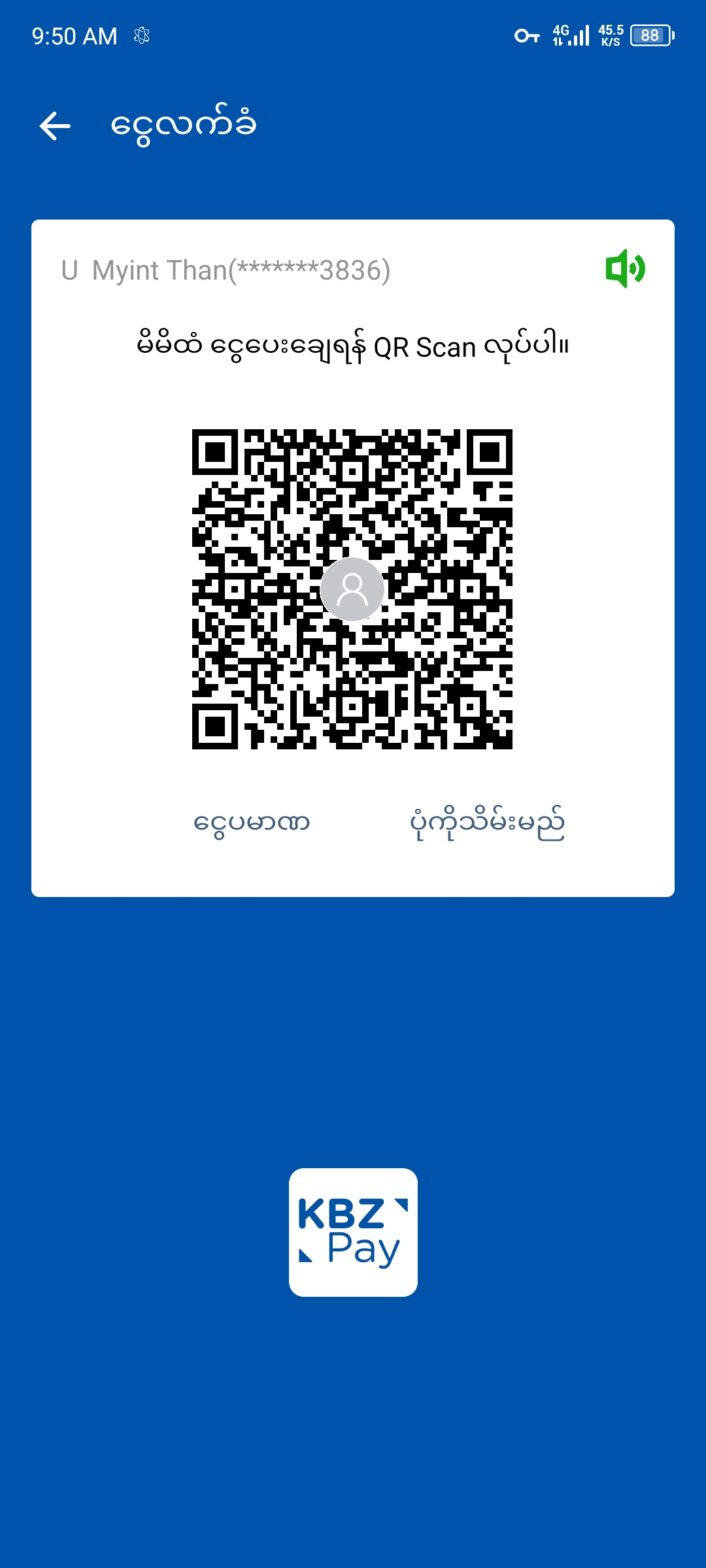Toggle the green speaker sound icon
706x1568 pixels.
tap(625, 269)
